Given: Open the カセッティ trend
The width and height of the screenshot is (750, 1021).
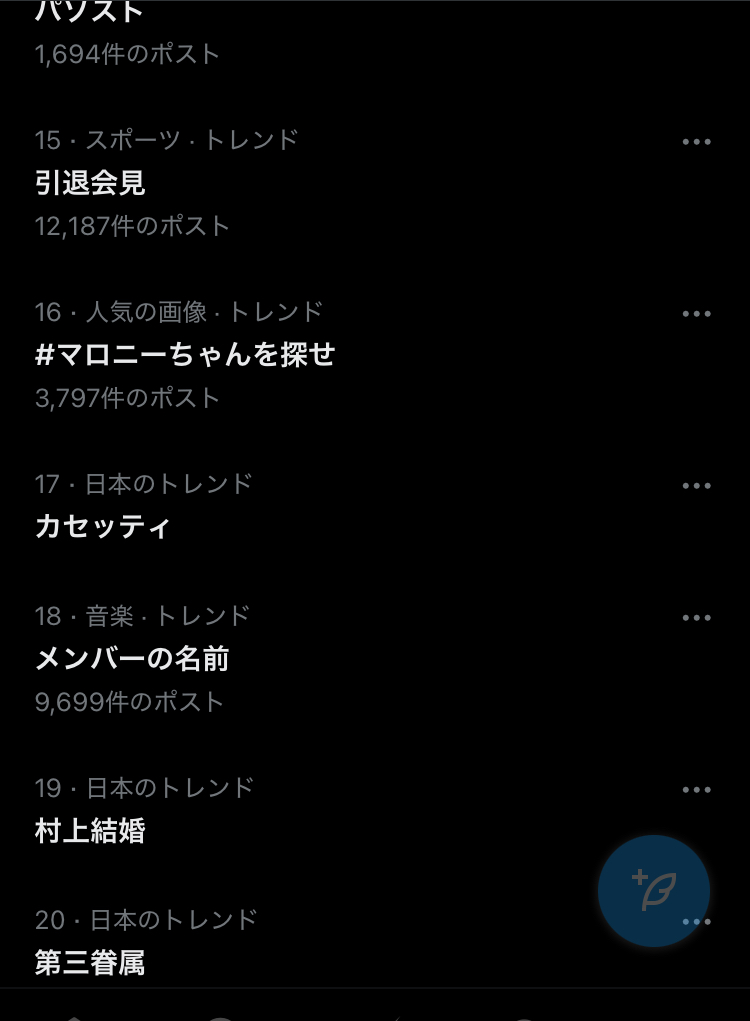Looking at the screenshot, I should tap(103, 527).
